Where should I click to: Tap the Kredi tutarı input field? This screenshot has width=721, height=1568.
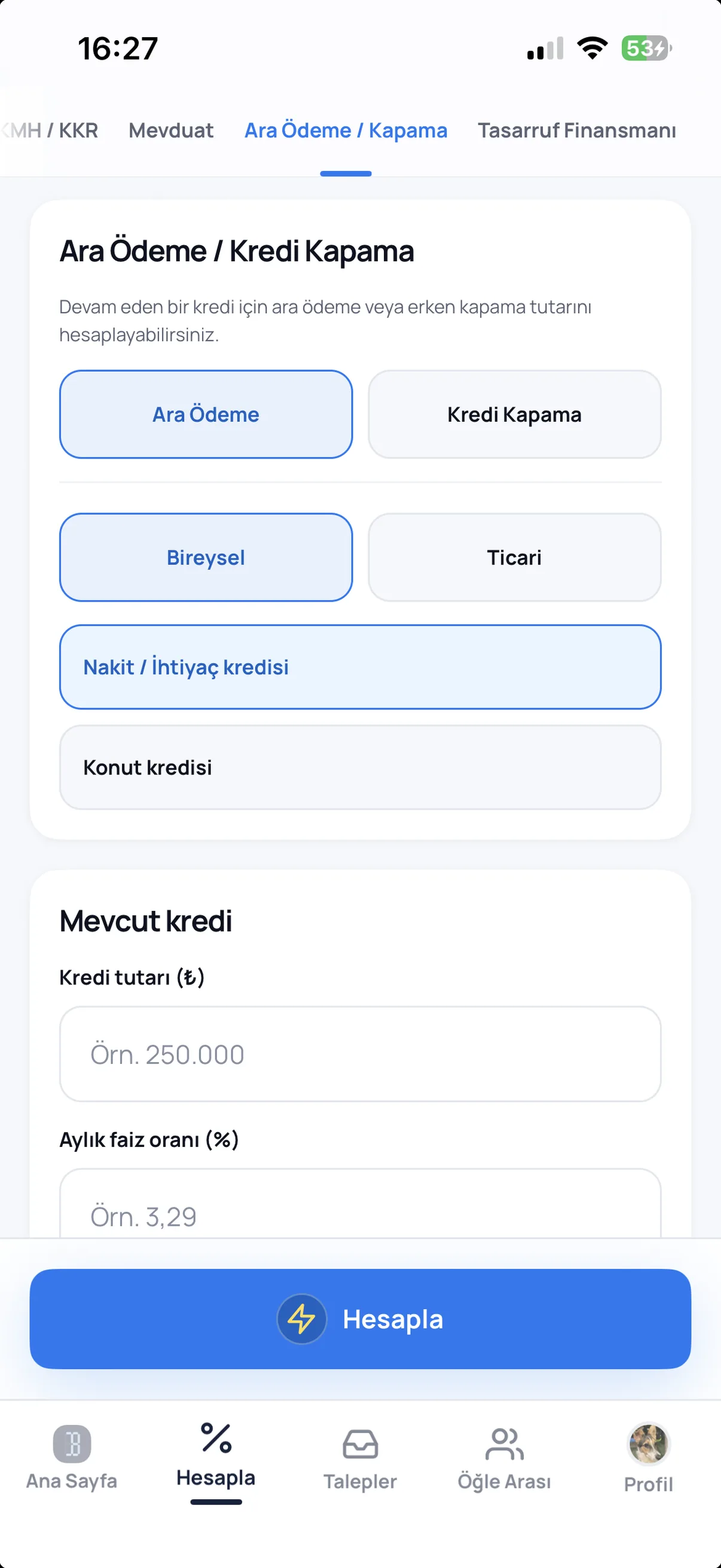coord(360,1054)
